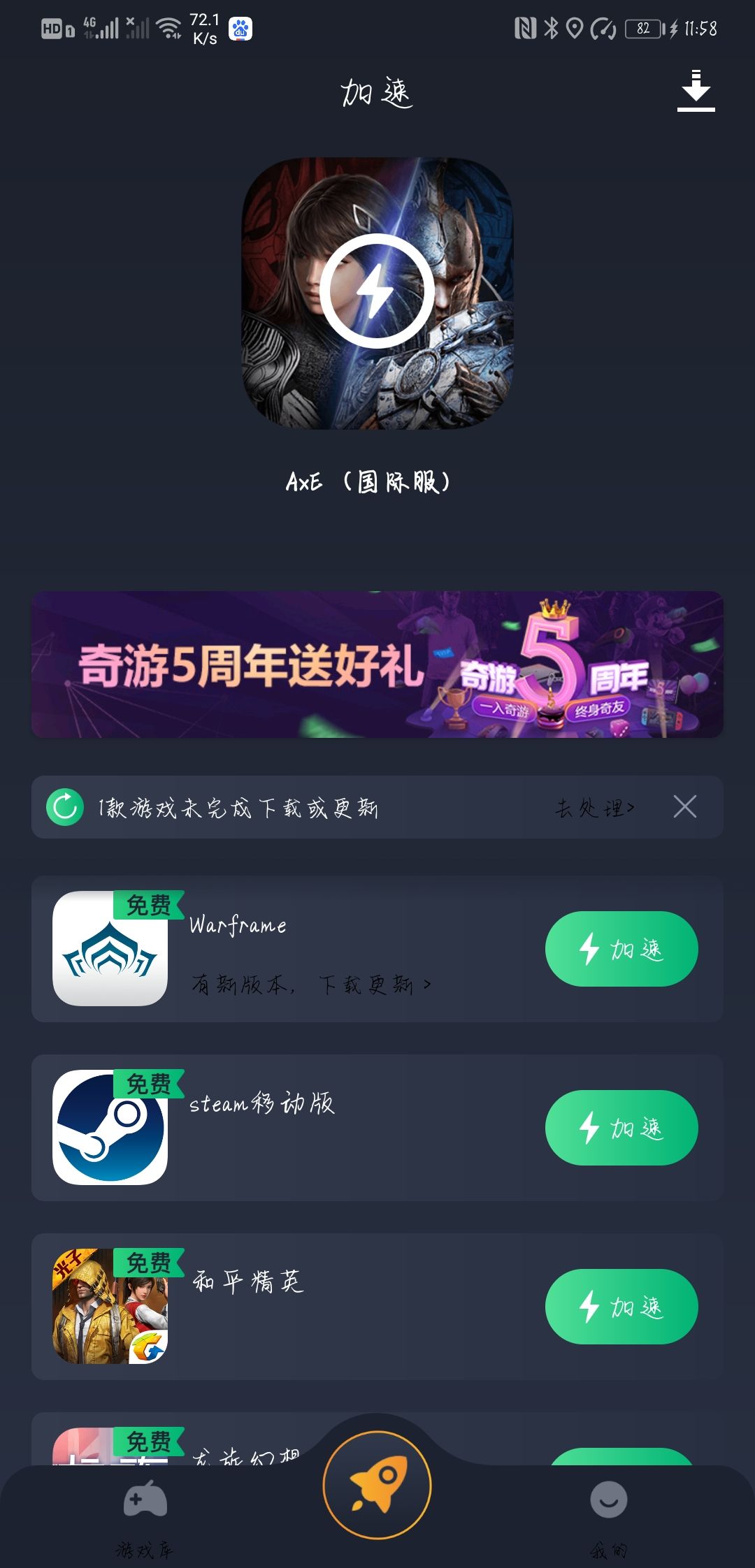Enable acceleration for steam移动版
Screen dimensions: 755x1568
point(621,1128)
